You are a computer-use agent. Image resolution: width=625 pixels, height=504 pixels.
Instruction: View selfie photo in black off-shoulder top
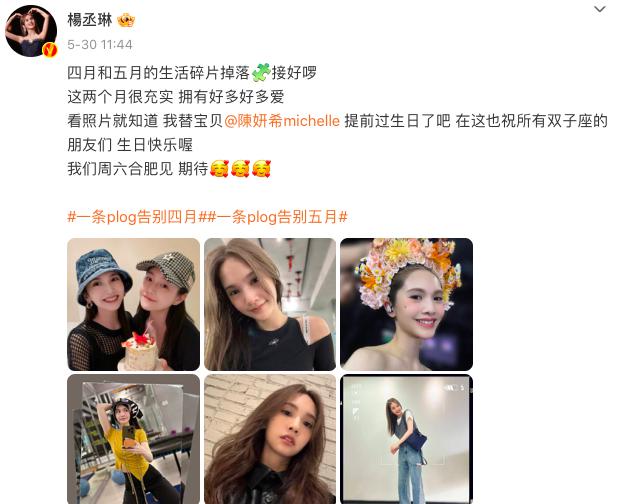[x=270, y=304]
